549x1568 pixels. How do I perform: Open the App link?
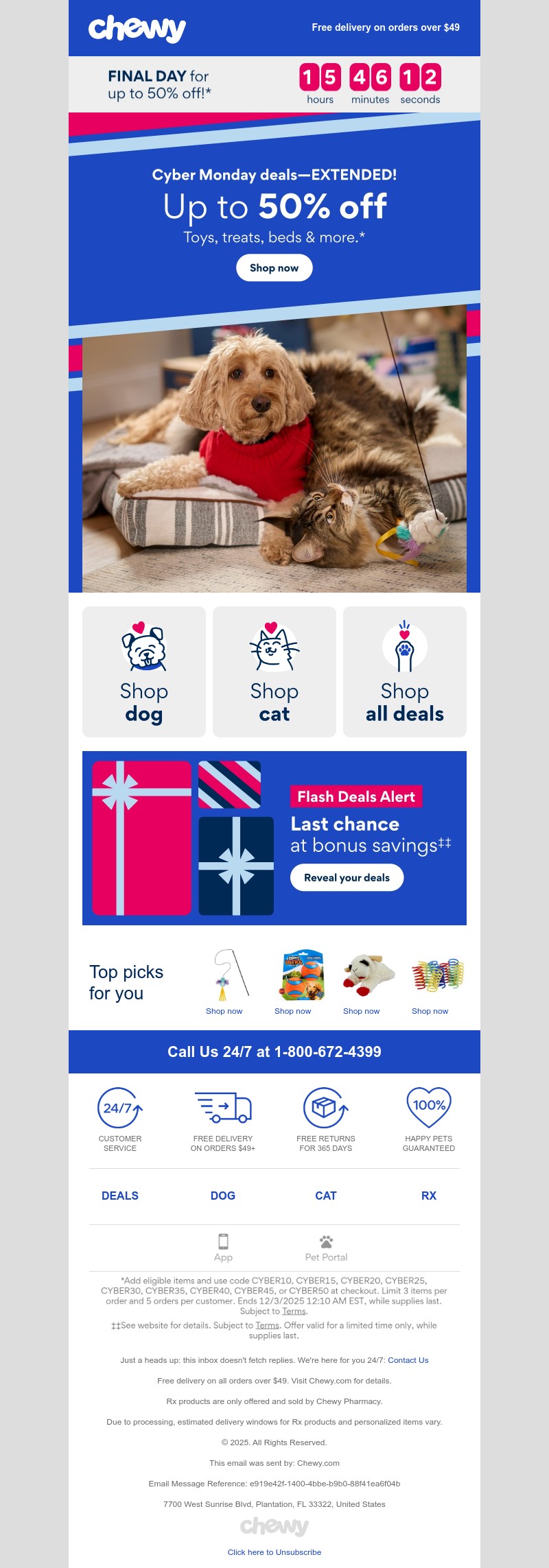click(223, 1248)
